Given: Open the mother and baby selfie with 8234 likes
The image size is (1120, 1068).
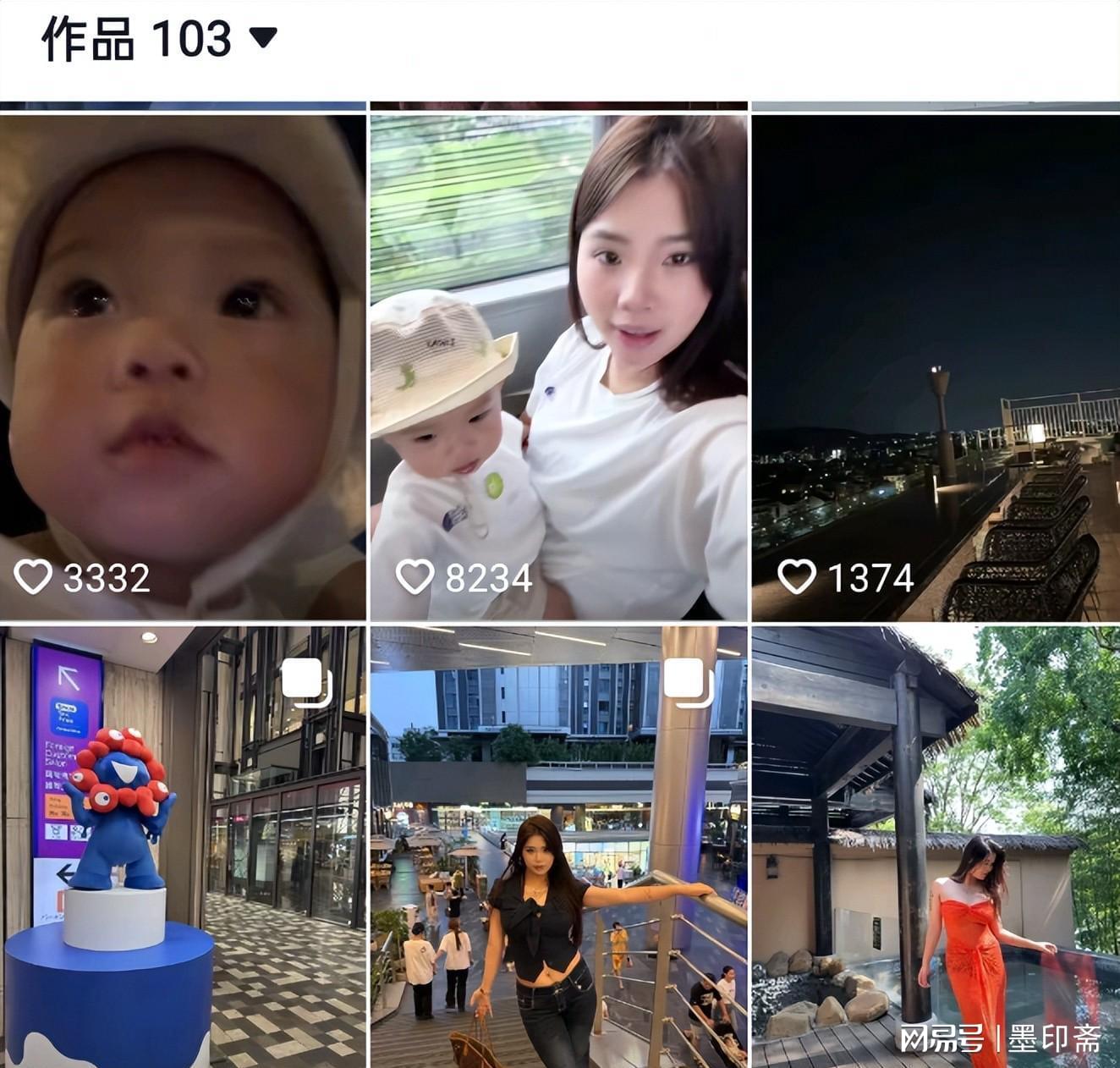Looking at the screenshot, I should [x=558, y=368].
